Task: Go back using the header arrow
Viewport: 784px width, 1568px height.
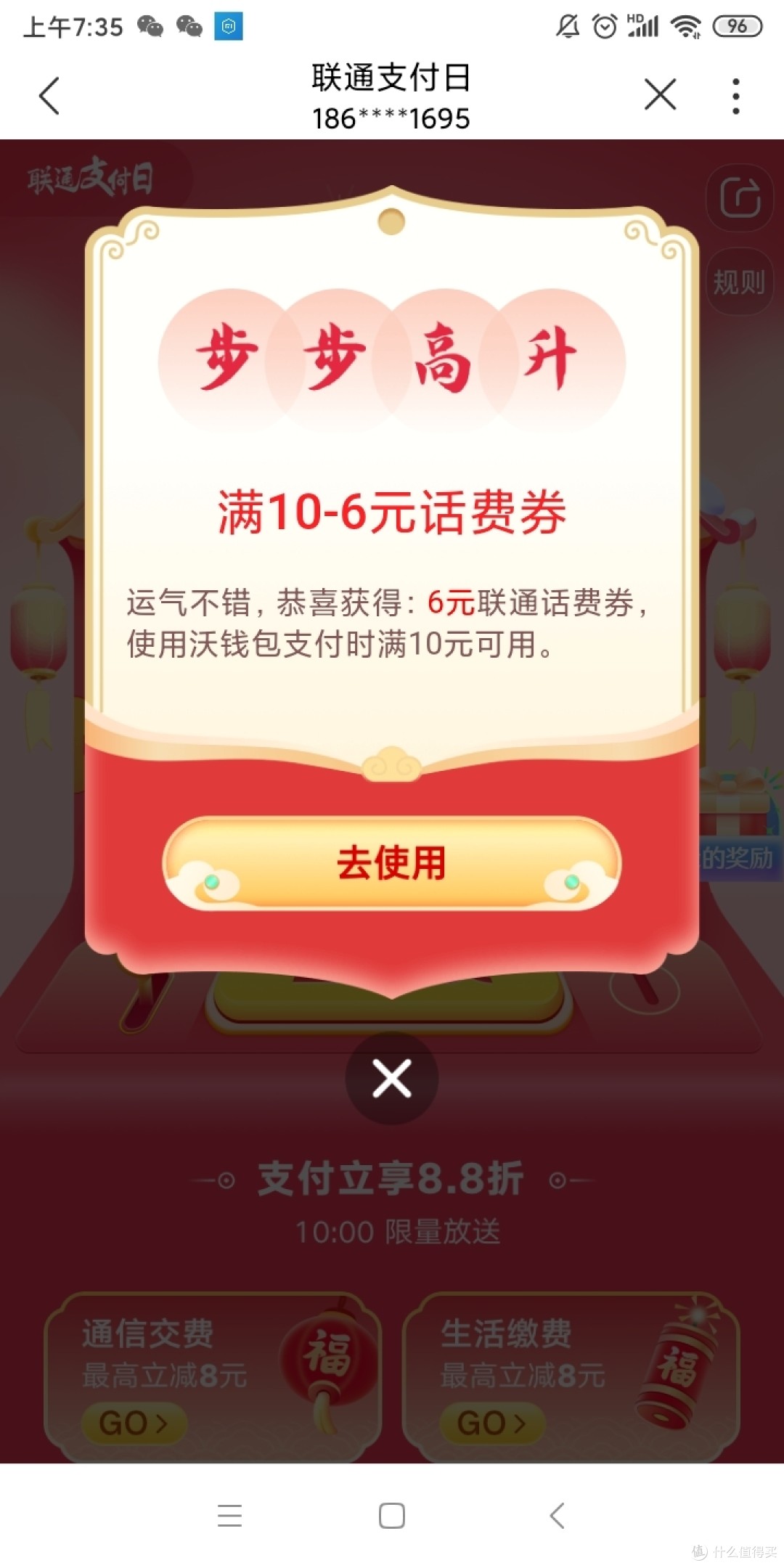Action: [49, 96]
